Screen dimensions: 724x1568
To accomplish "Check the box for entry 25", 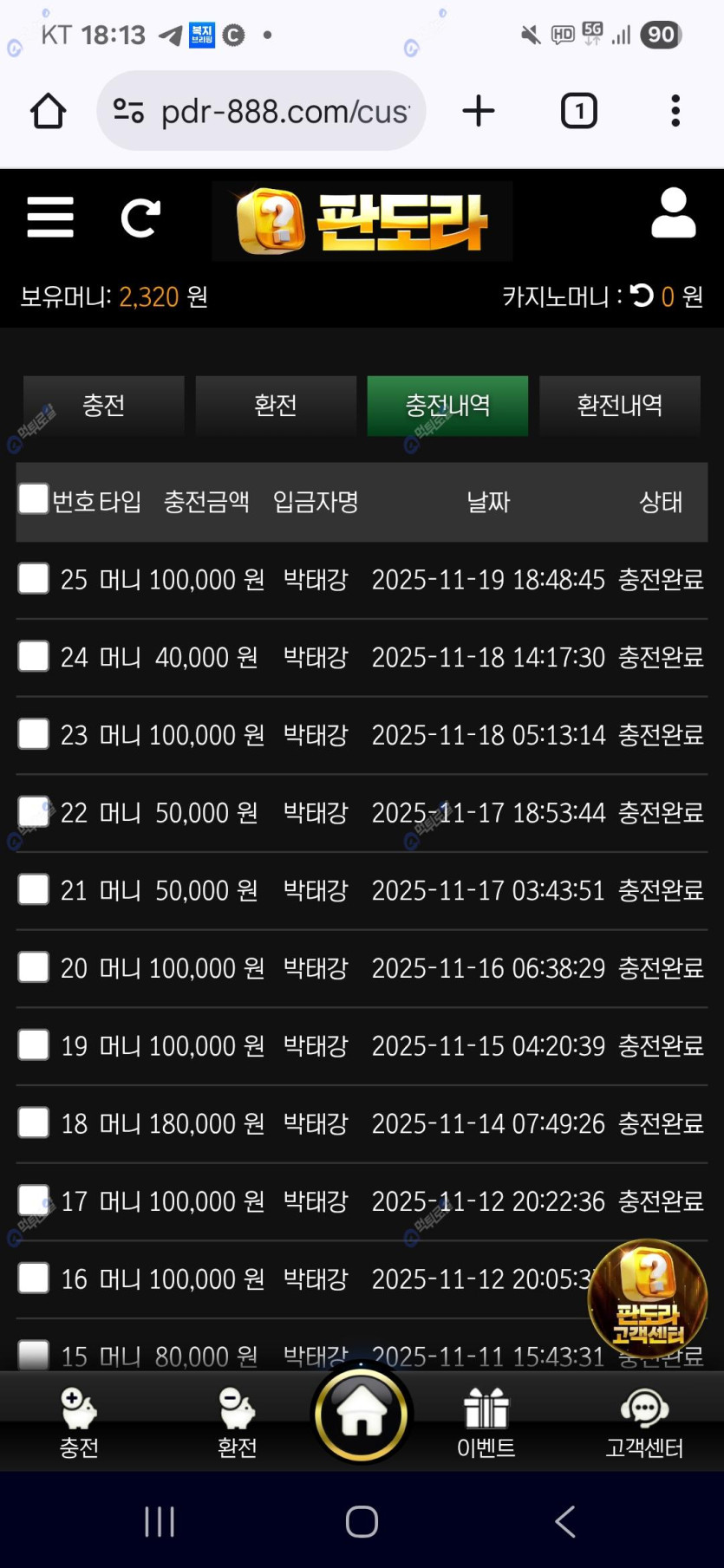I will 34,578.
